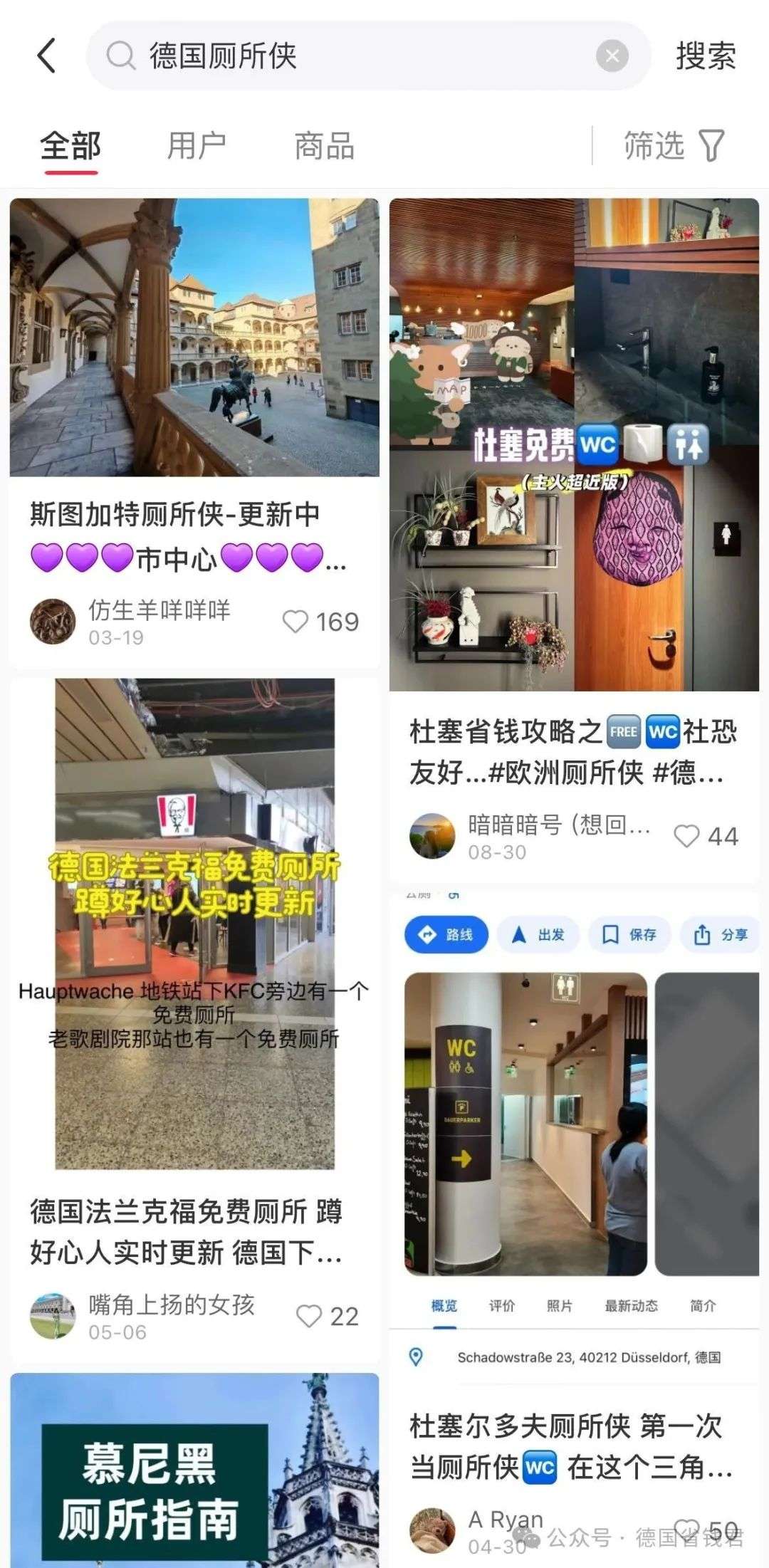
Task: Visit 仿生羊咩咩咩's profile avatar
Action: coord(53,622)
